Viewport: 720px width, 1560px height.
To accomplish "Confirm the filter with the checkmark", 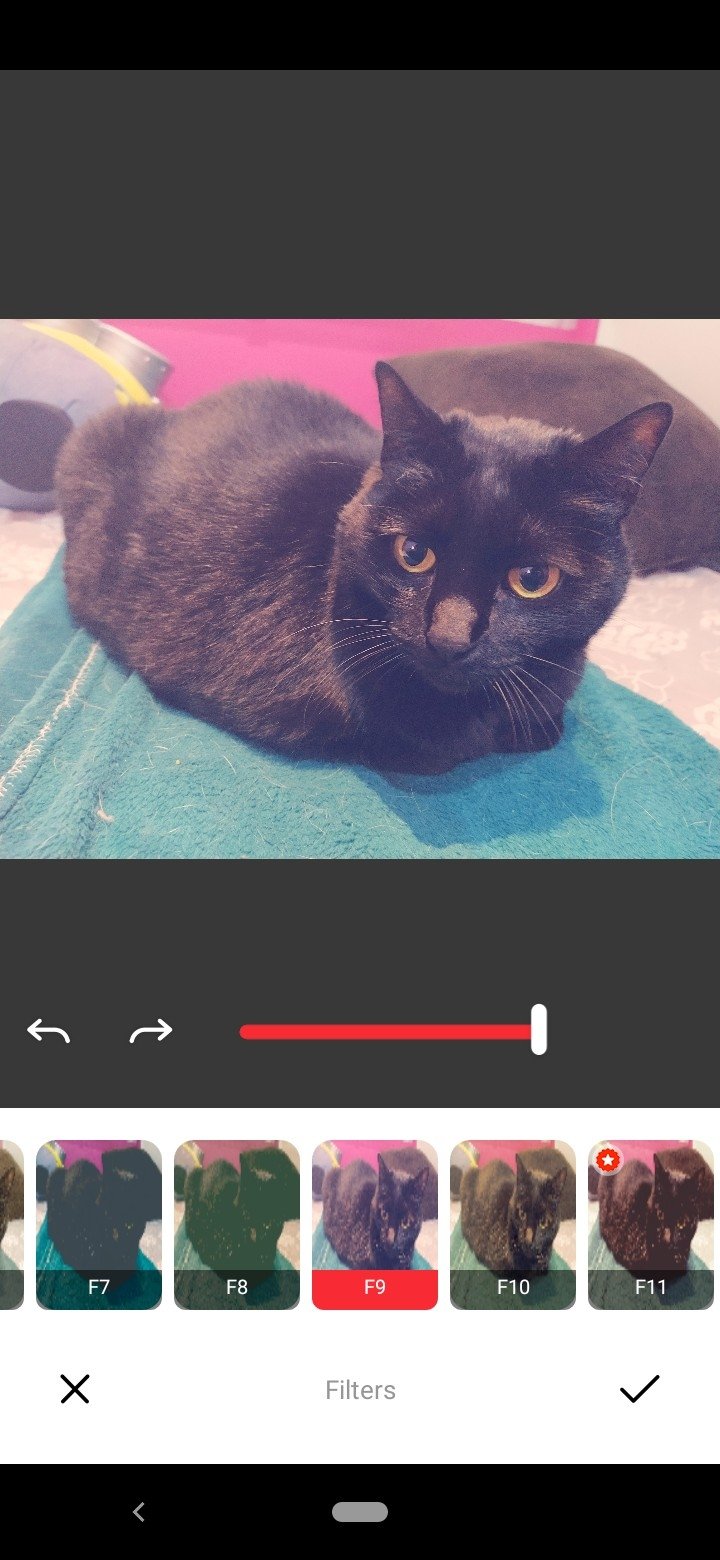I will coord(640,1389).
